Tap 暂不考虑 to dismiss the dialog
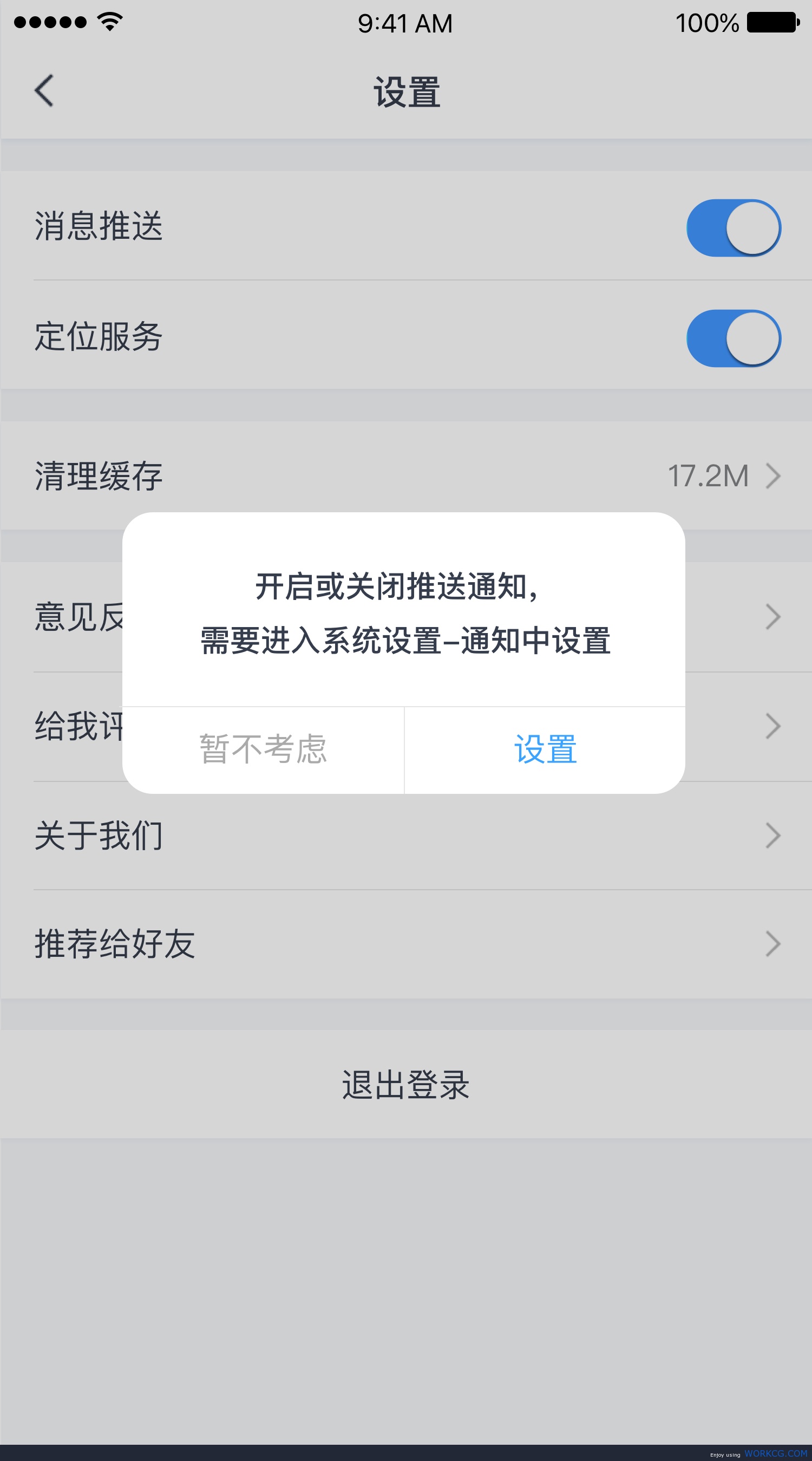 tap(263, 749)
